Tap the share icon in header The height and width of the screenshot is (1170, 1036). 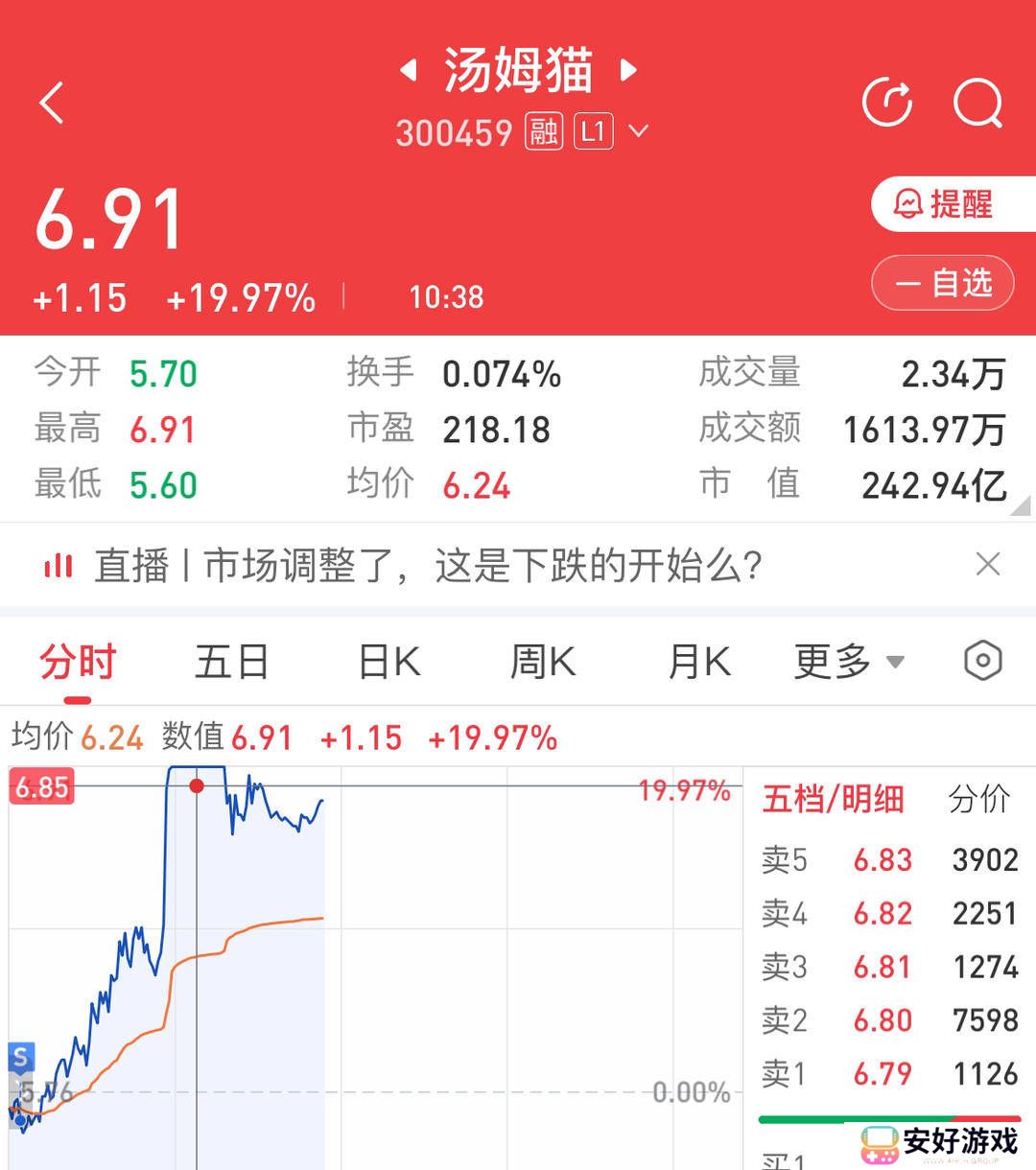[886, 103]
